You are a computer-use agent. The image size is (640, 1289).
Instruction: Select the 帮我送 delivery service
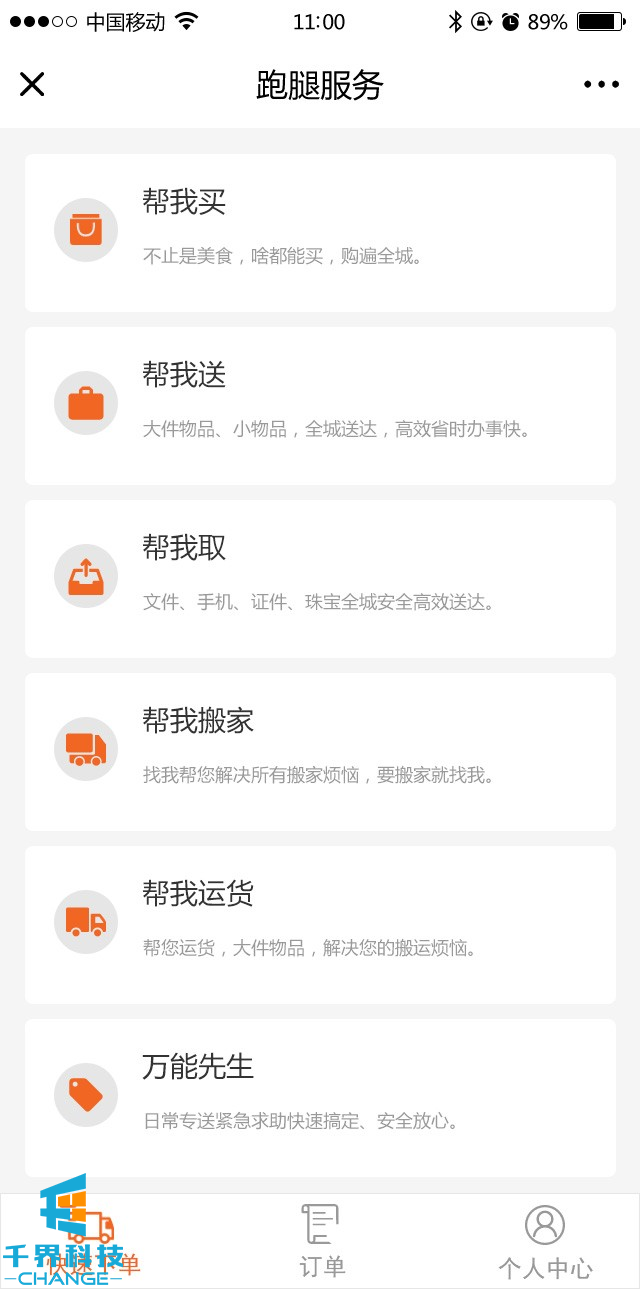tap(320, 405)
